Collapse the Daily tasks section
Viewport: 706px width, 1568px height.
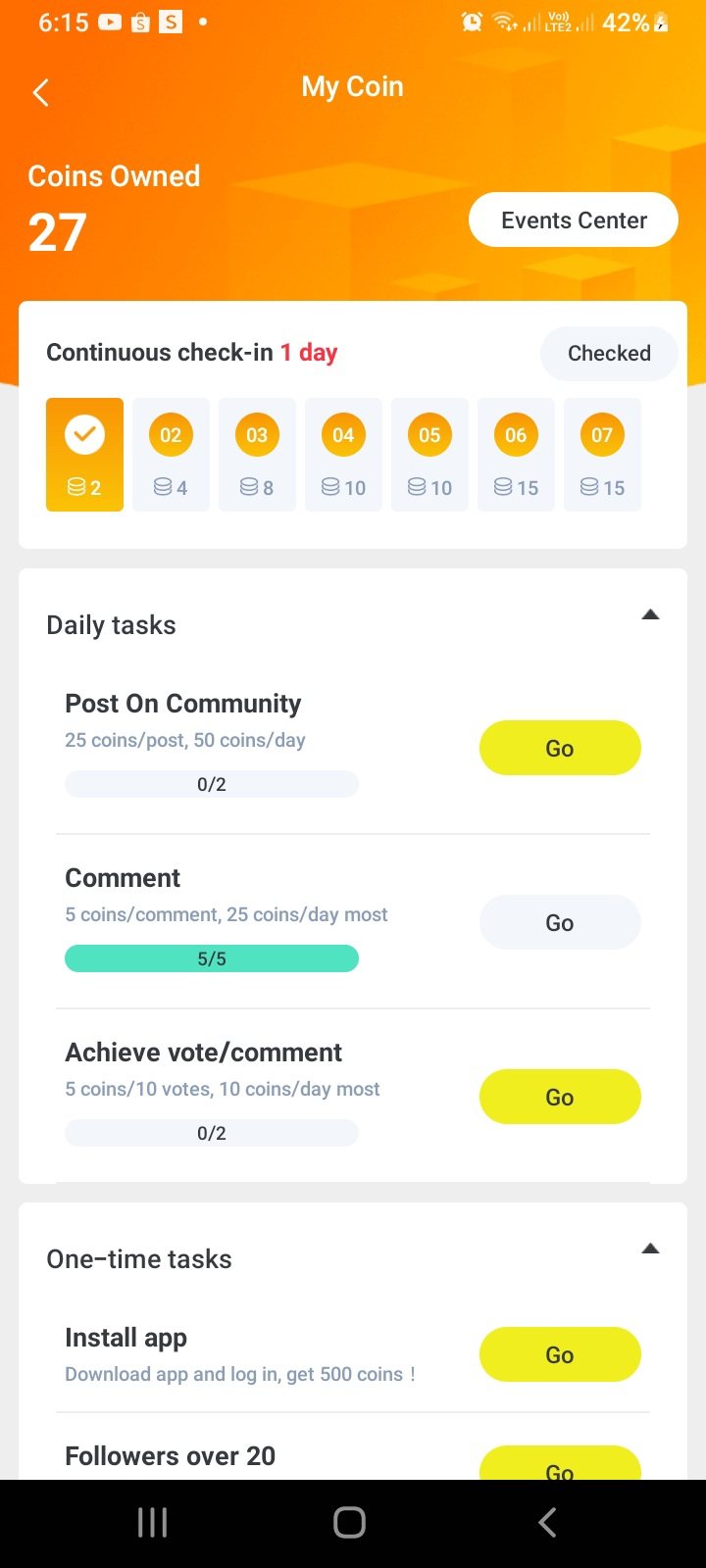pos(650,615)
